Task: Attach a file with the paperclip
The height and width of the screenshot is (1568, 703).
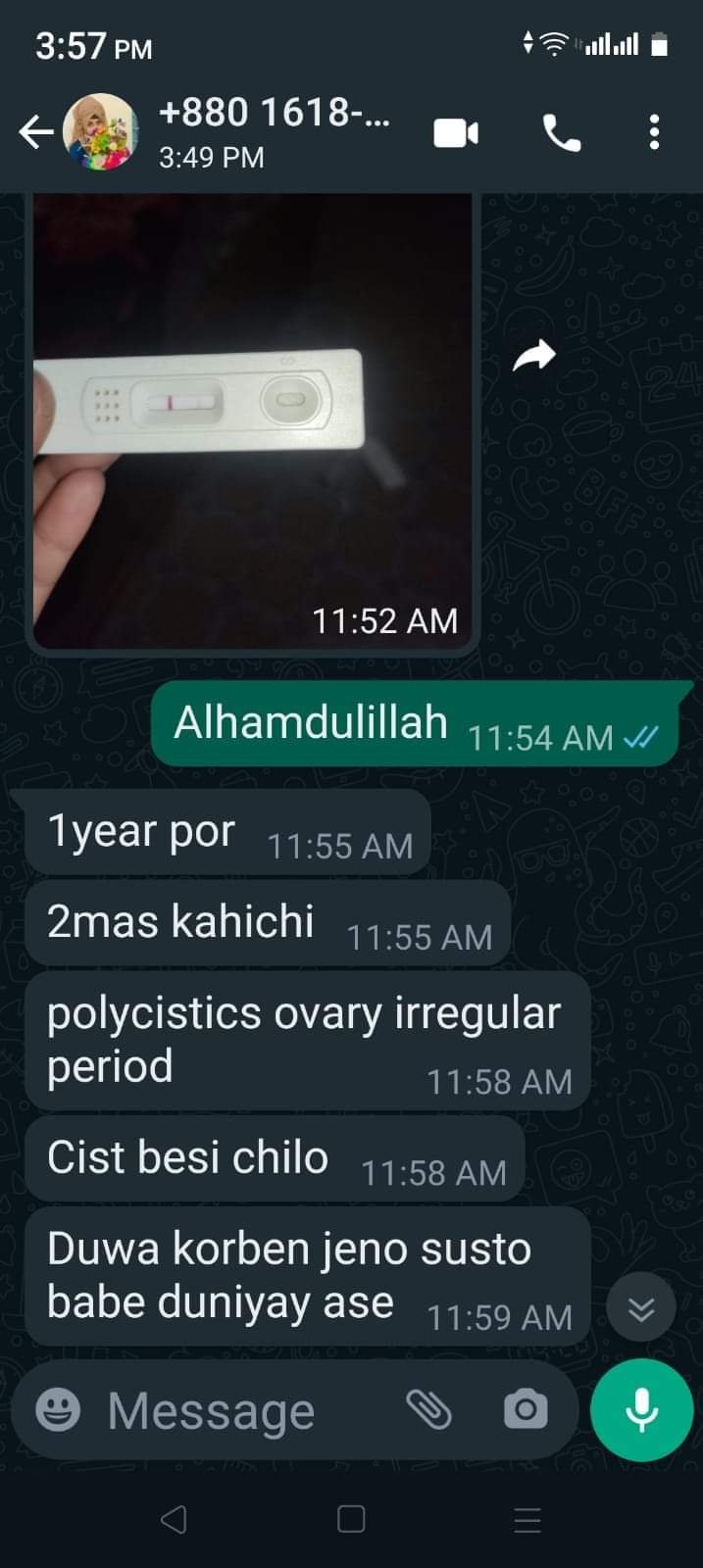Action: click(428, 1410)
